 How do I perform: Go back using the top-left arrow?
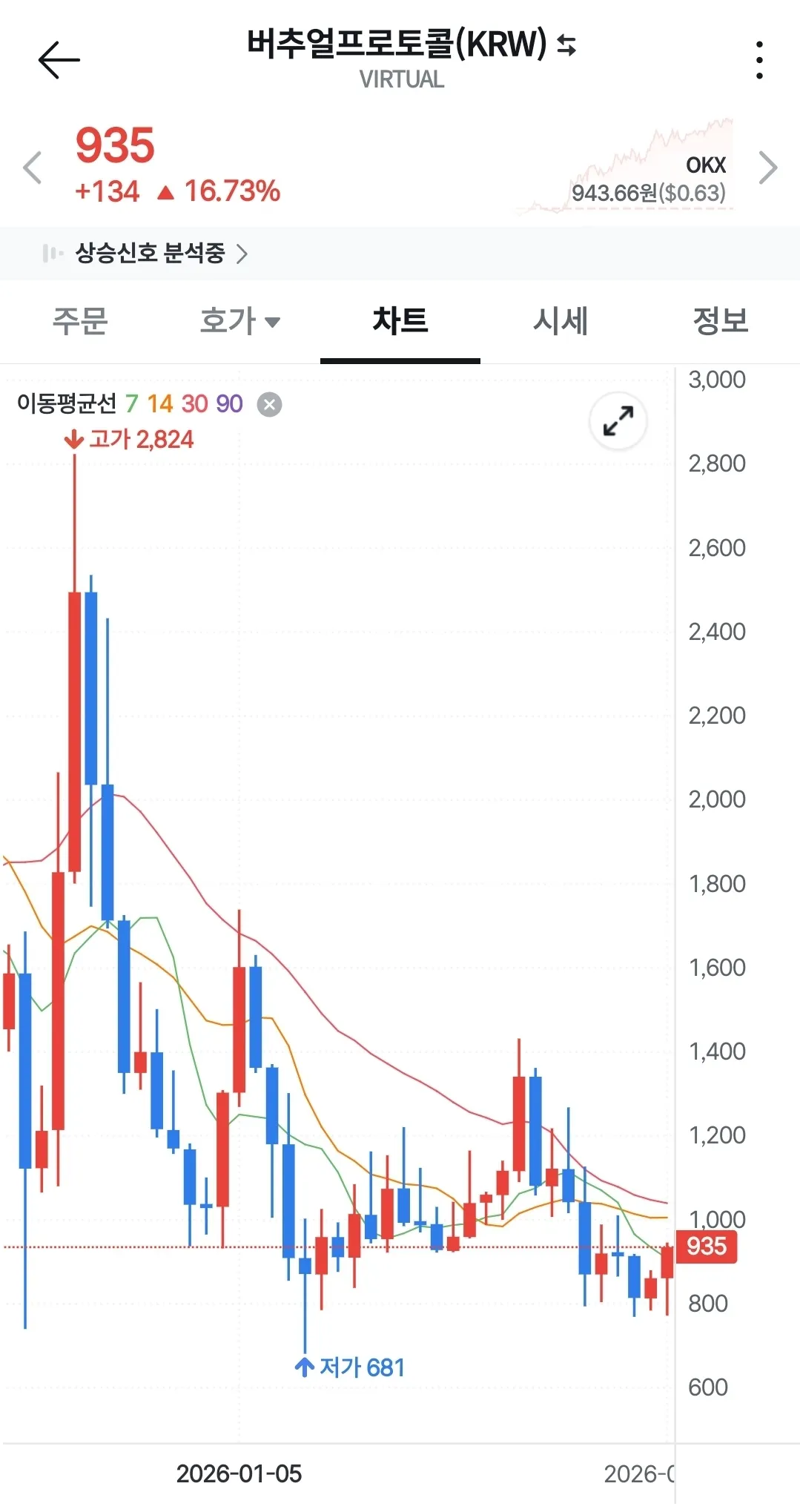pos(59,60)
